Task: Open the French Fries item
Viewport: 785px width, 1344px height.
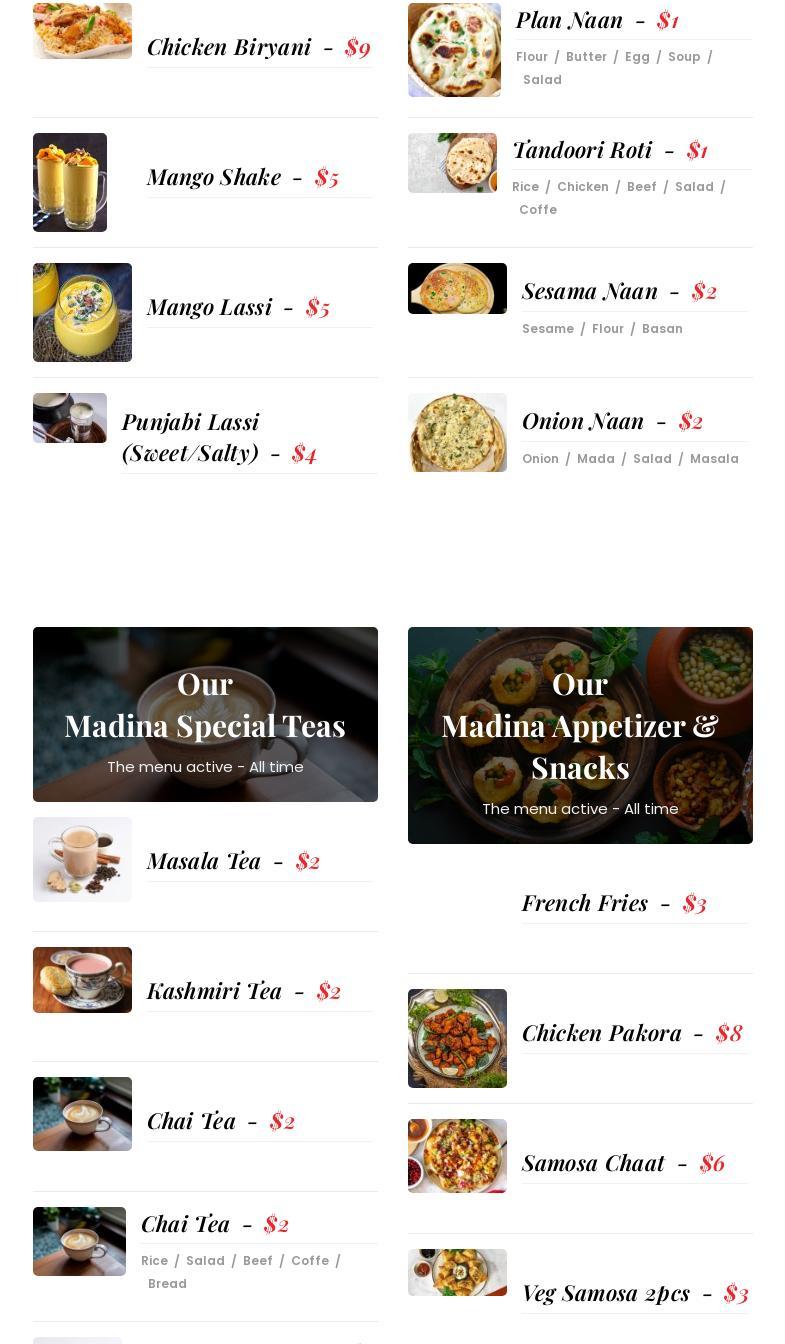Action: pyautogui.click(x=585, y=903)
